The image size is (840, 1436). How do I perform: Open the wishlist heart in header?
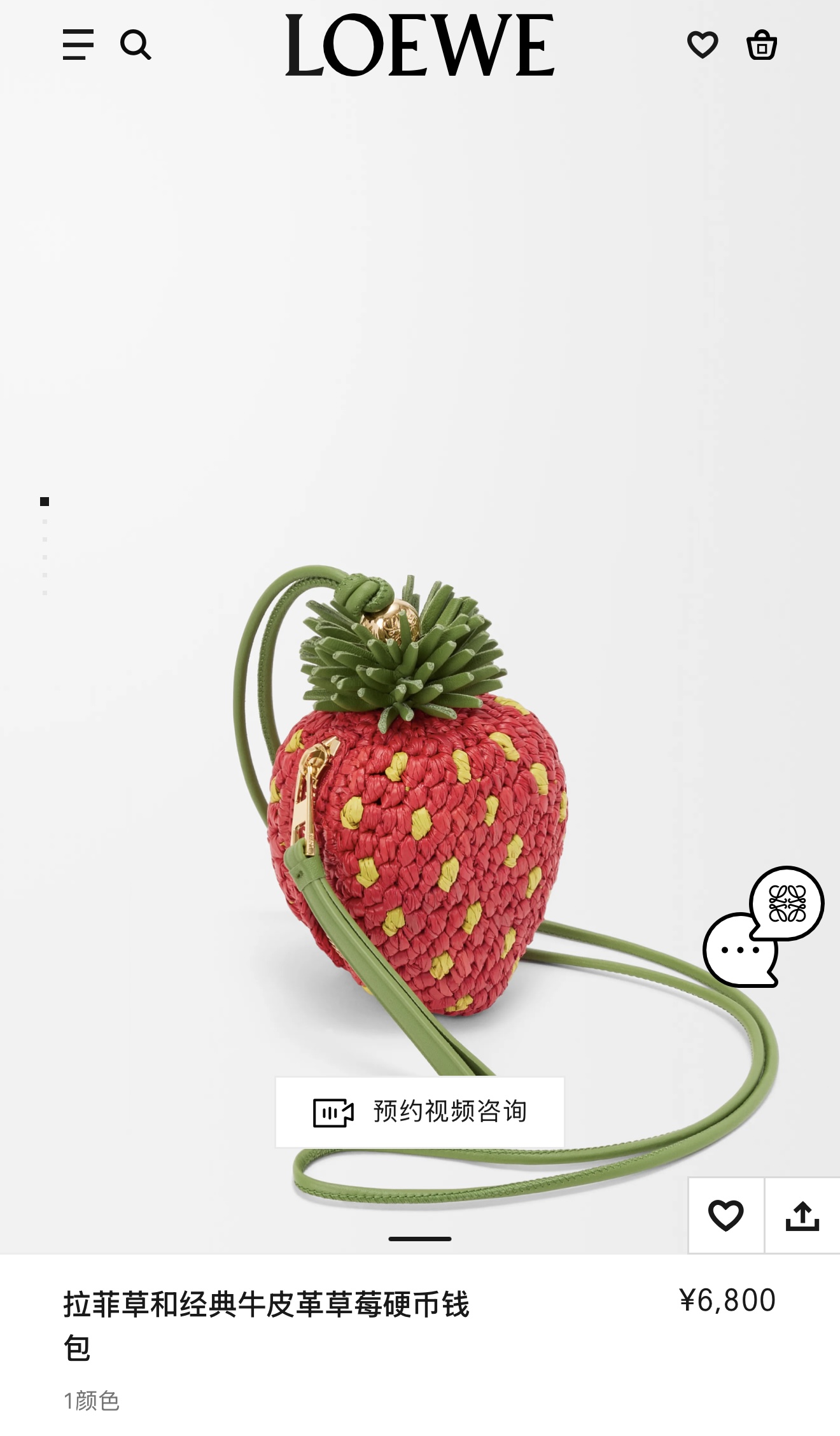coord(703,45)
